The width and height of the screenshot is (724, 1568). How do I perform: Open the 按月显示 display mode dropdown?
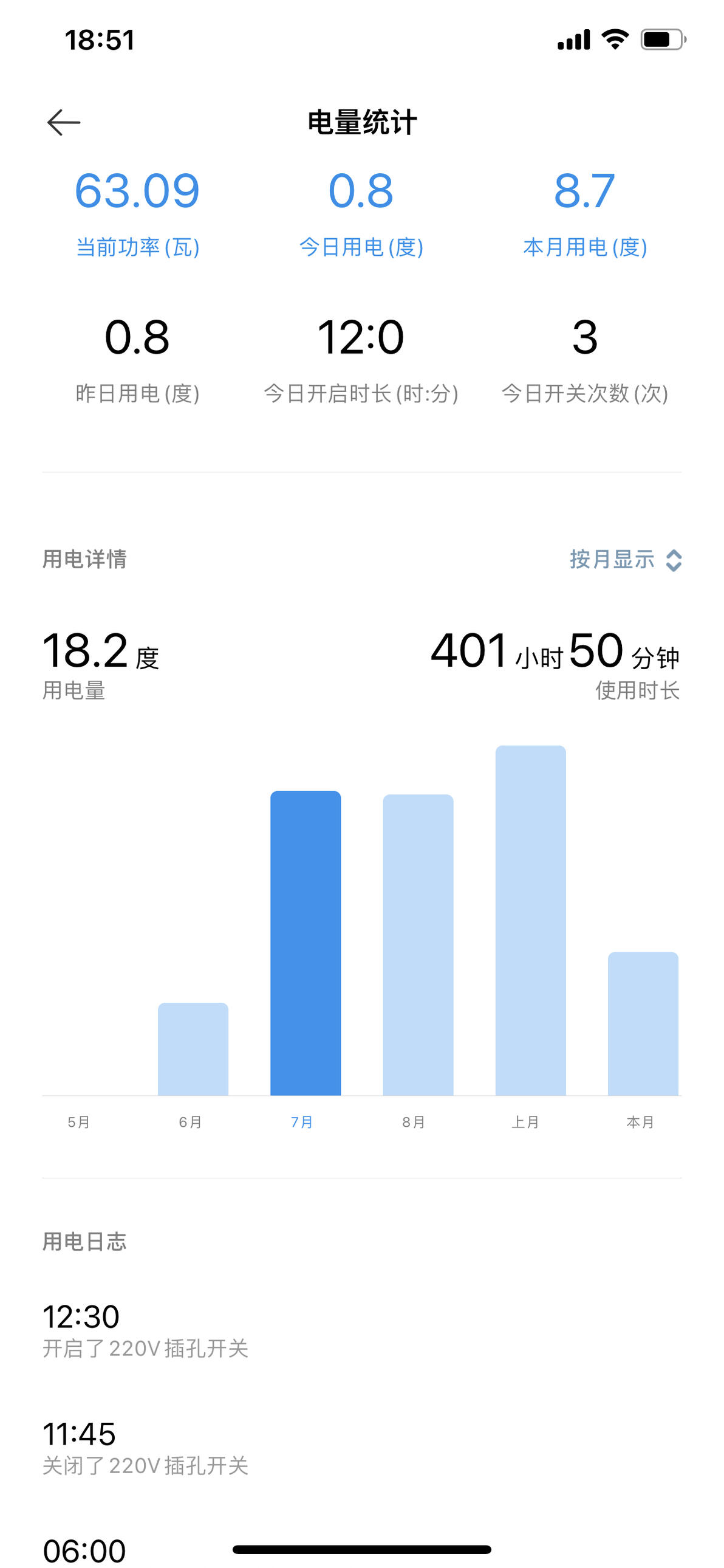click(x=626, y=559)
